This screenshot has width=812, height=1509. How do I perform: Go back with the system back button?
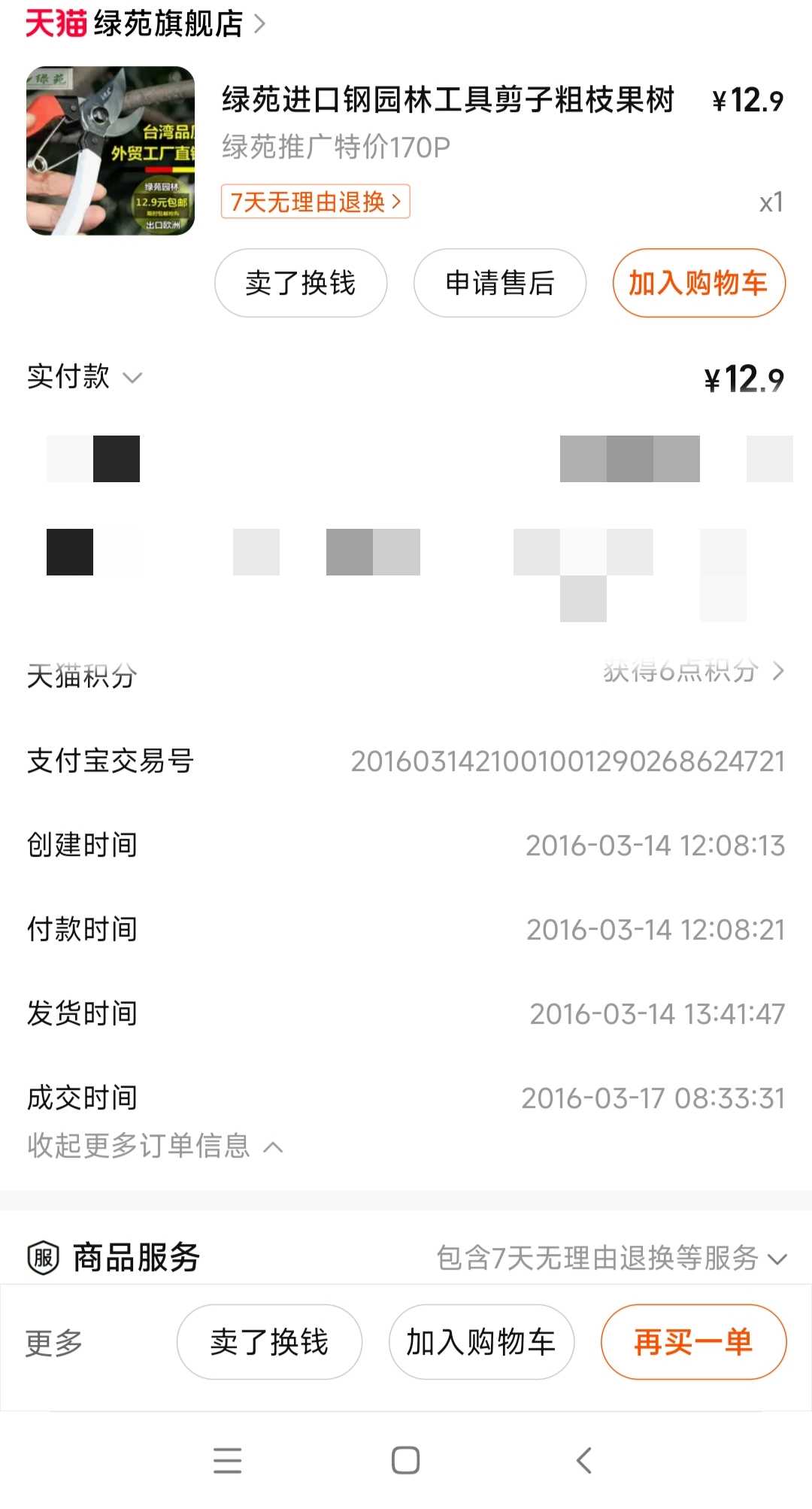(x=584, y=1460)
